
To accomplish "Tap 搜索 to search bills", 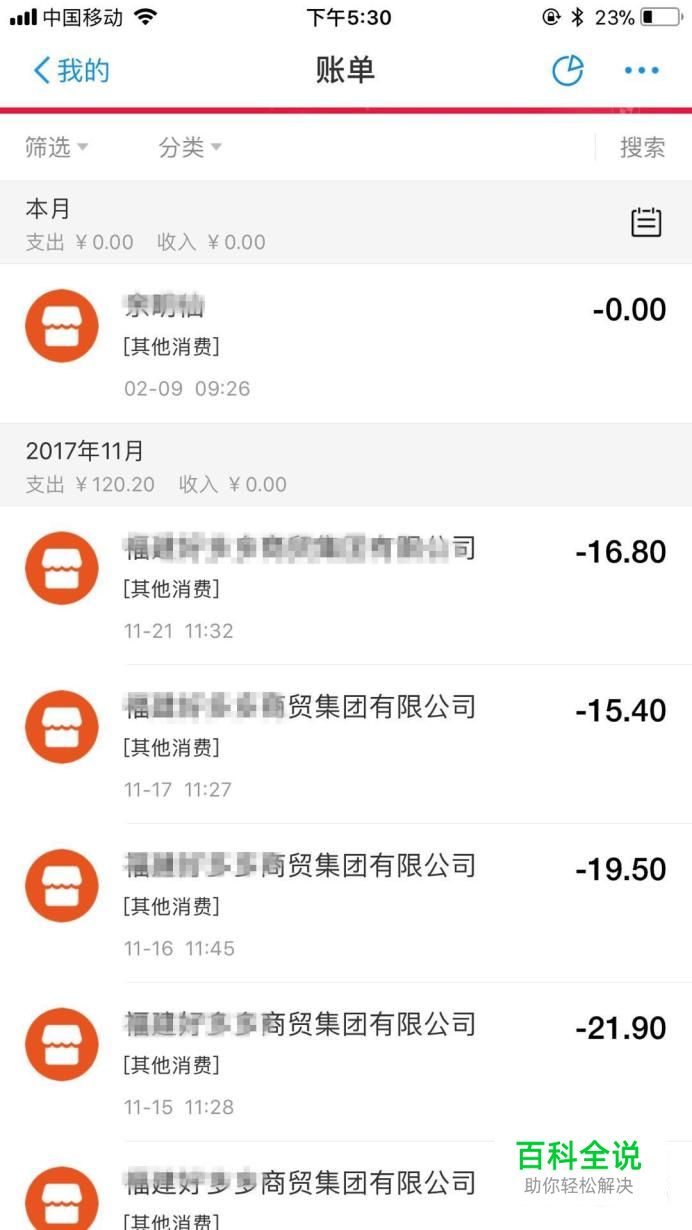I will [642, 148].
